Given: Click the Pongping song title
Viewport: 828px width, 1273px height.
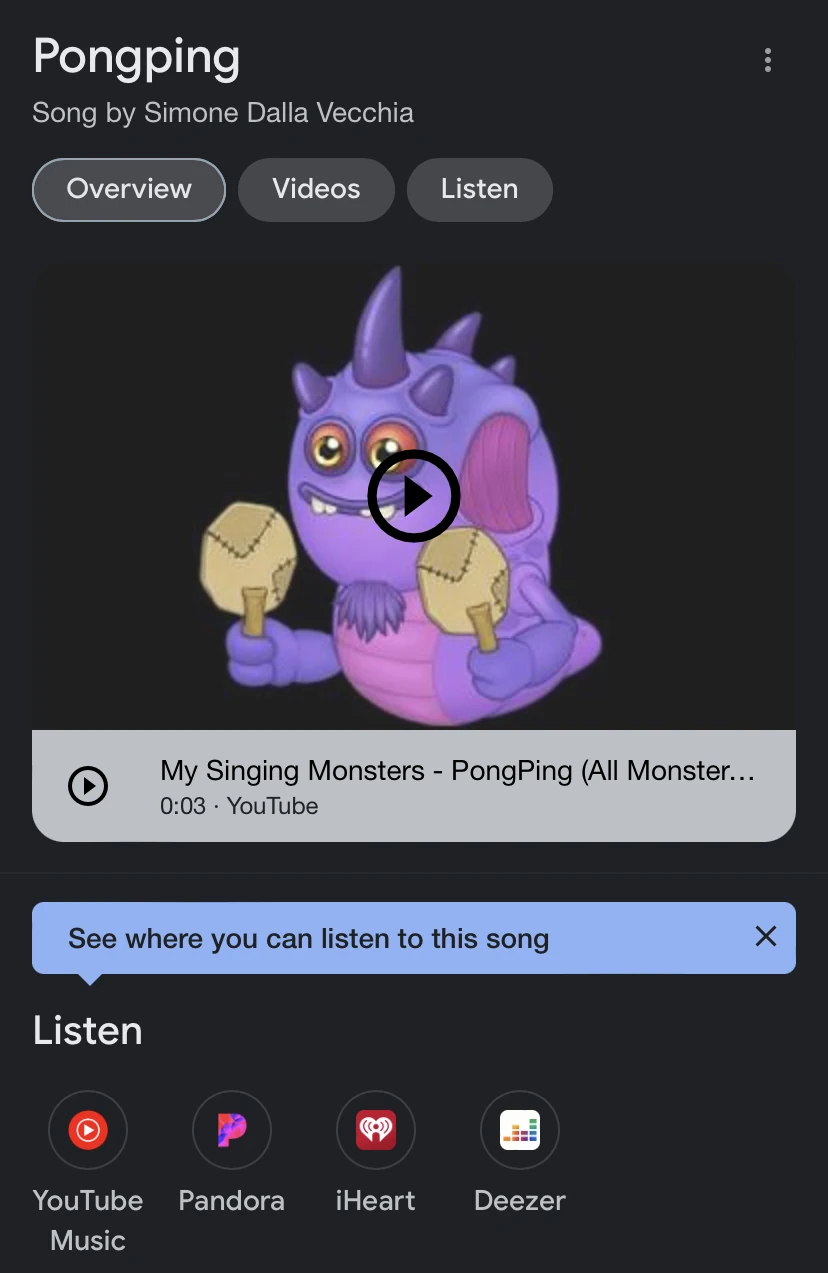Looking at the screenshot, I should pyautogui.click(x=136, y=57).
